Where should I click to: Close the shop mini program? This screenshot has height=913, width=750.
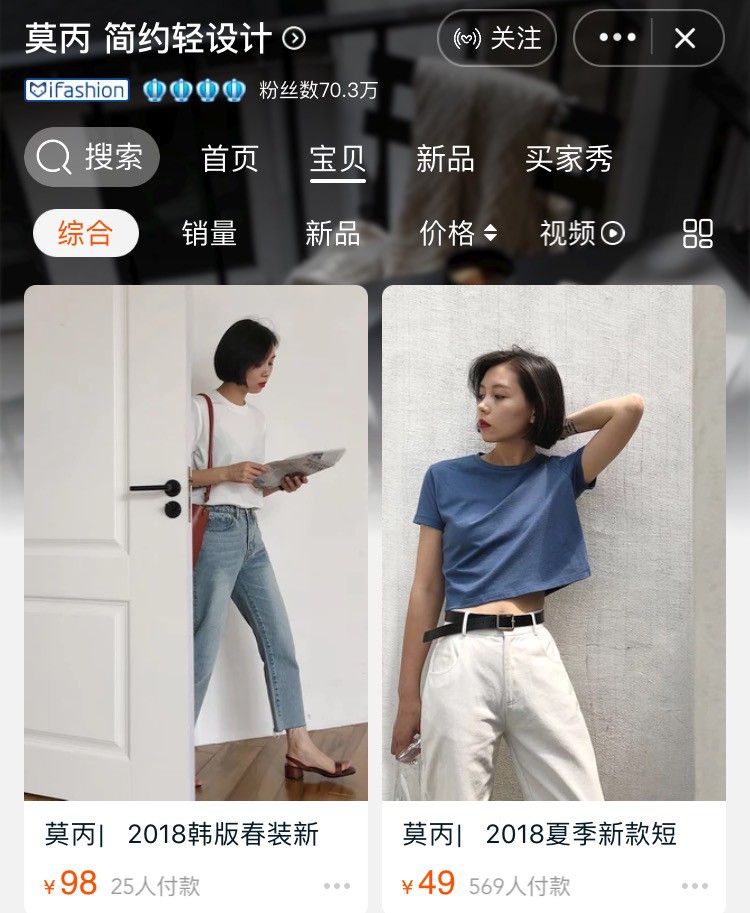coord(685,38)
